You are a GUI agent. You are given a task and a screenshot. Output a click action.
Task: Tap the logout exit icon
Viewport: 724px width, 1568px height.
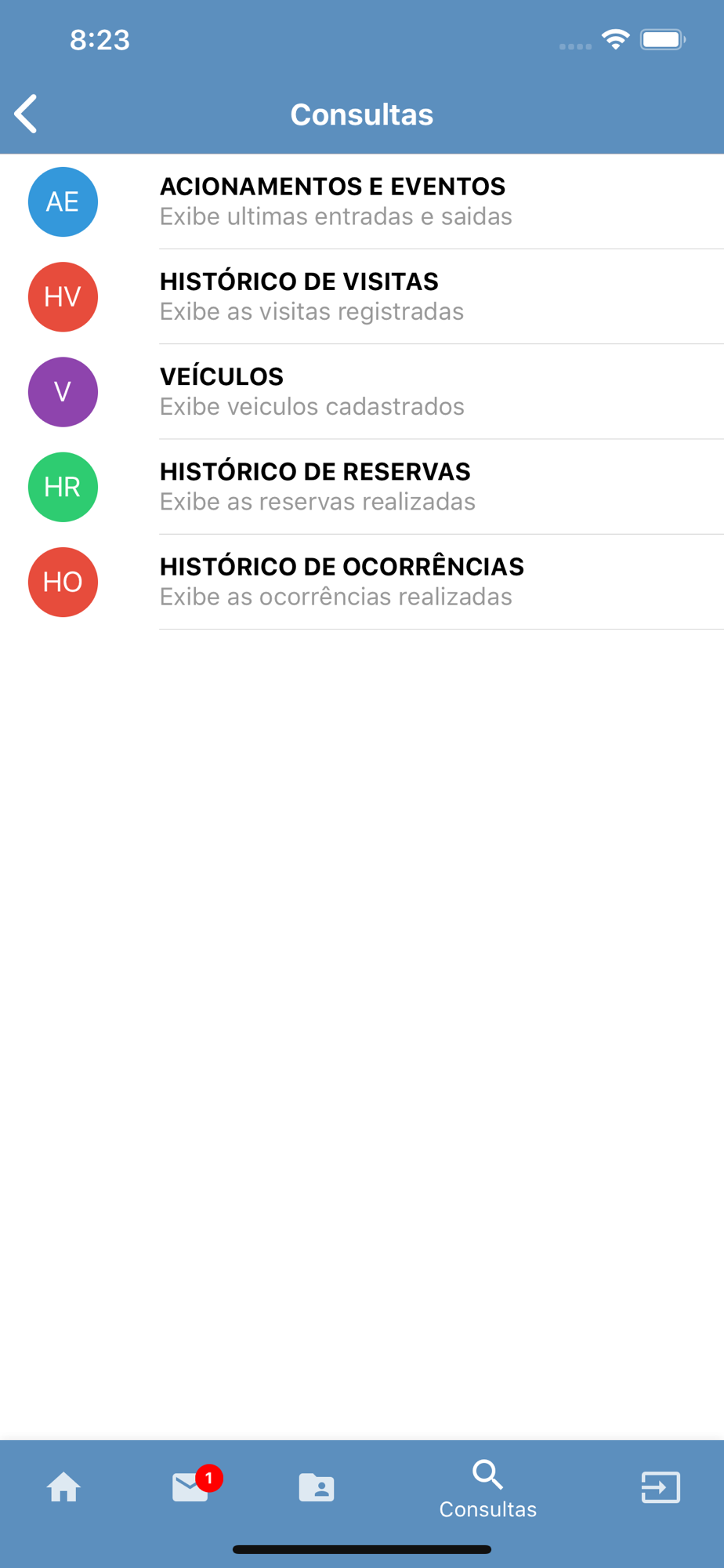point(661,1487)
